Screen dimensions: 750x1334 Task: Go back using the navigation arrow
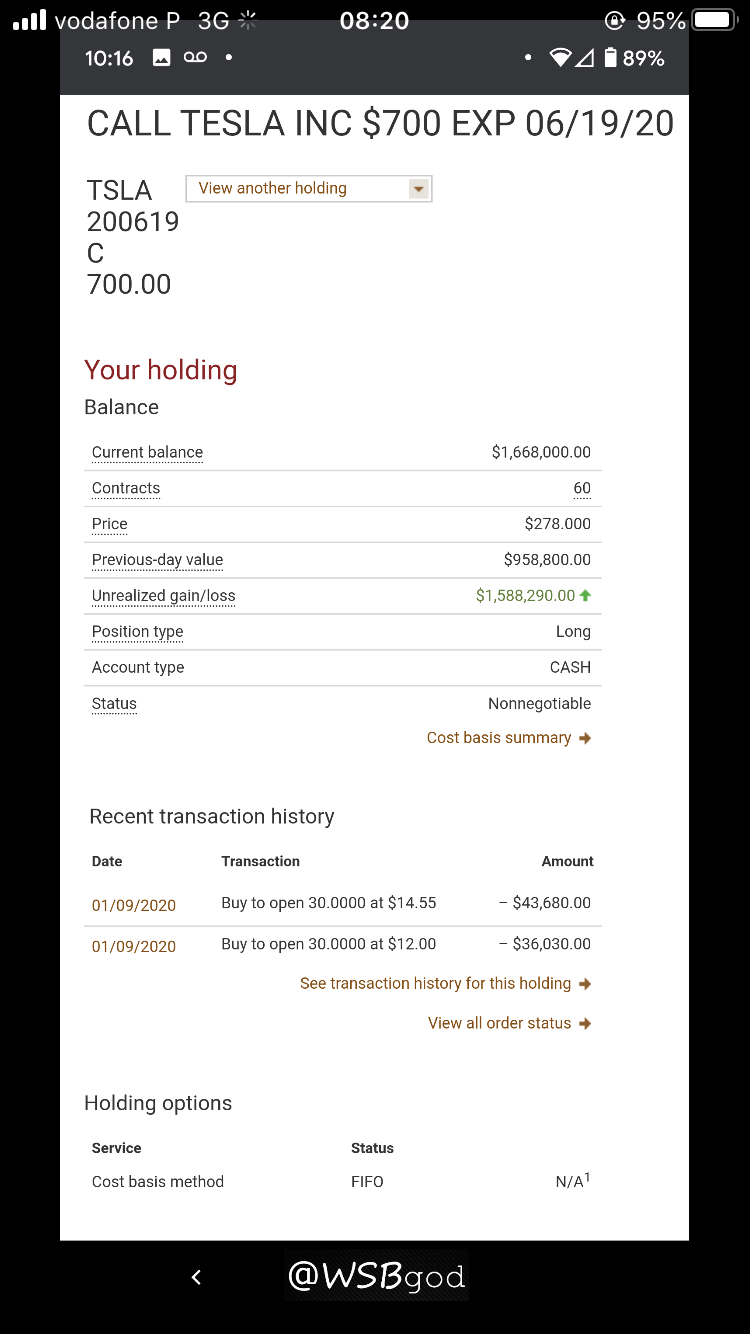(x=196, y=1277)
